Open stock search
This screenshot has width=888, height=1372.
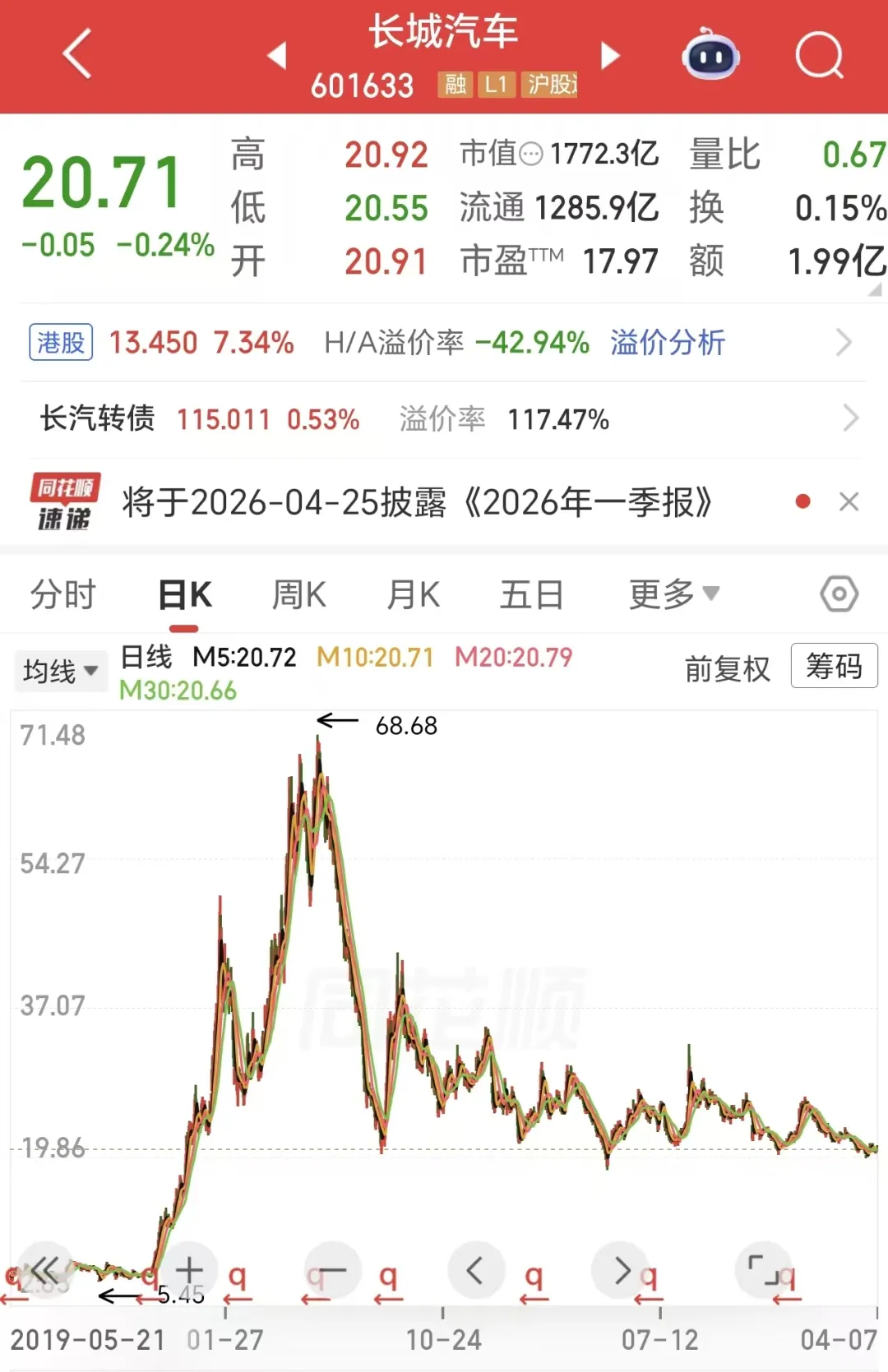[x=819, y=56]
